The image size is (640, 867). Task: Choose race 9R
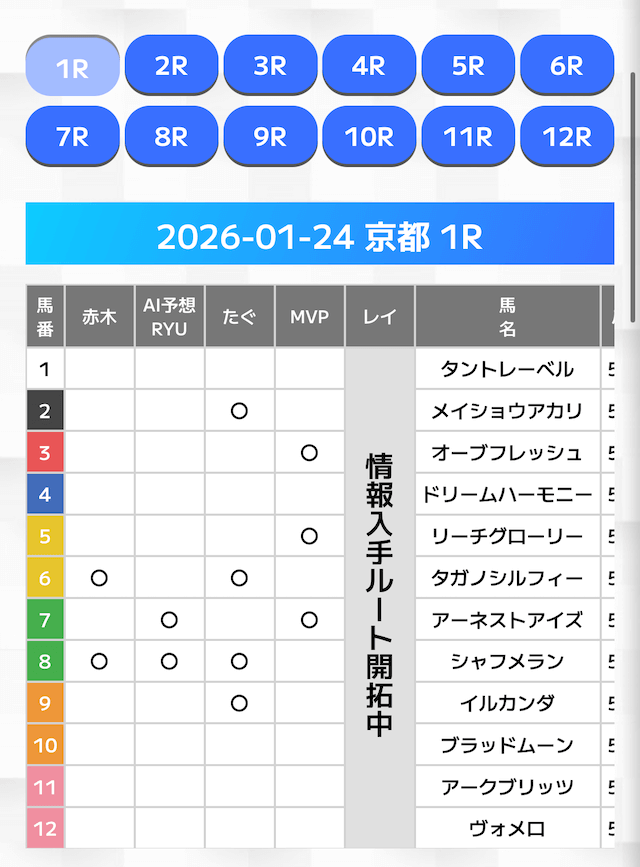tap(270, 136)
